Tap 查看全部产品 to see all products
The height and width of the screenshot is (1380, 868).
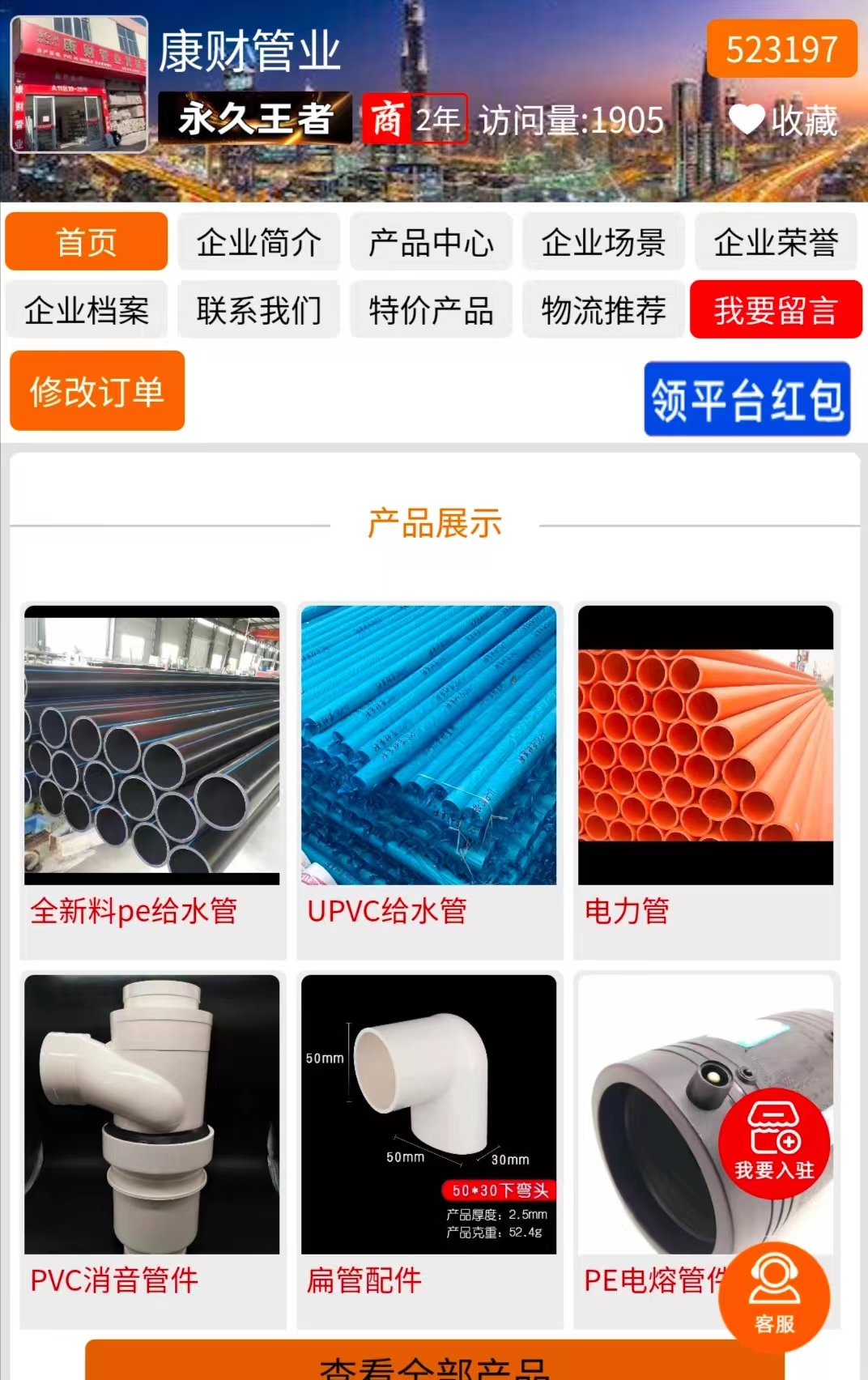click(434, 1365)
